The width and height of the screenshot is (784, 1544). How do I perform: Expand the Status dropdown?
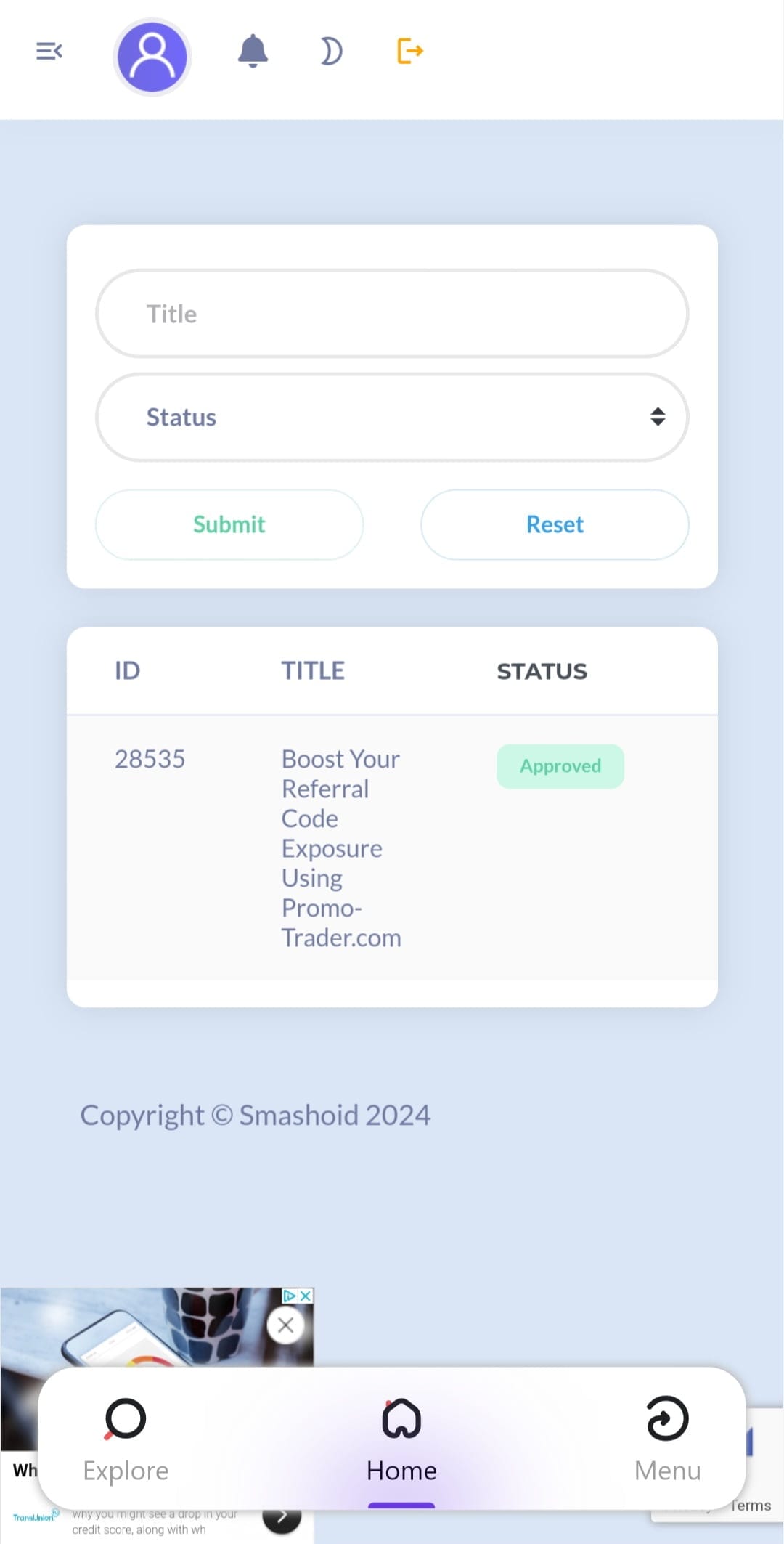pyautogui.click(x=392, y=417)
